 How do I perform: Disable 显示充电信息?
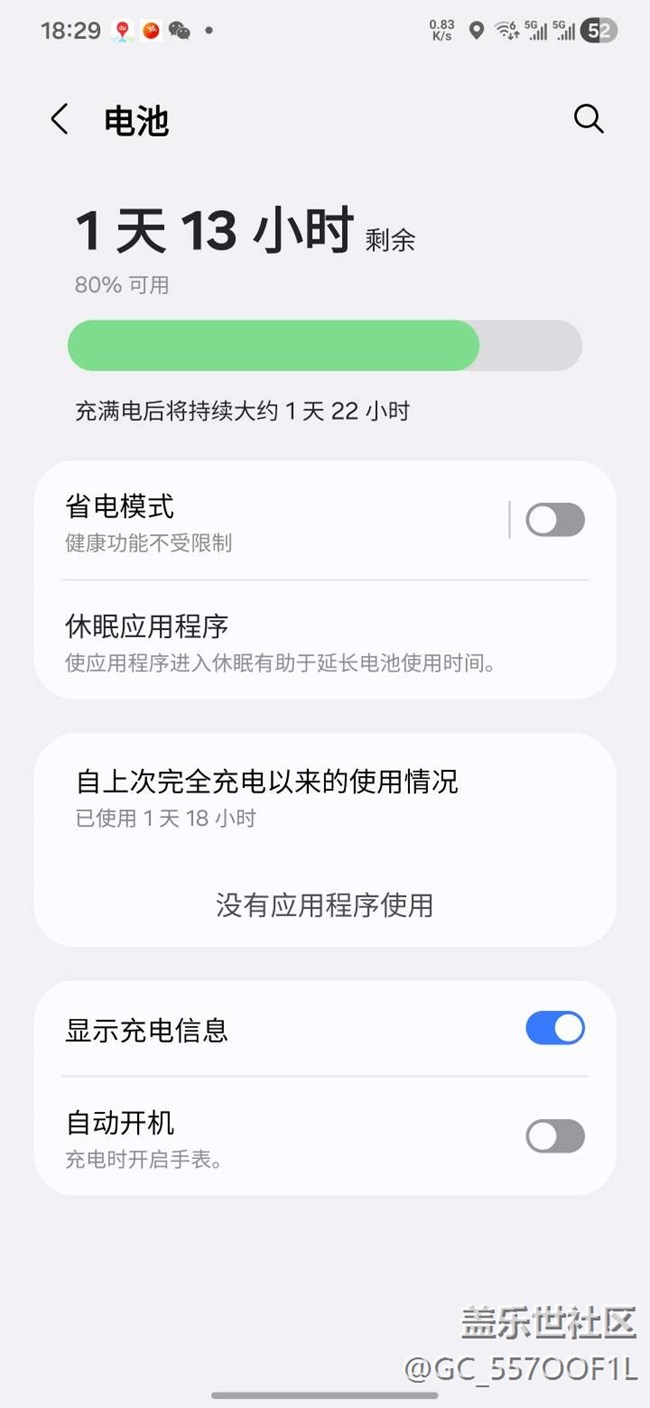[x=555, y=1028]
